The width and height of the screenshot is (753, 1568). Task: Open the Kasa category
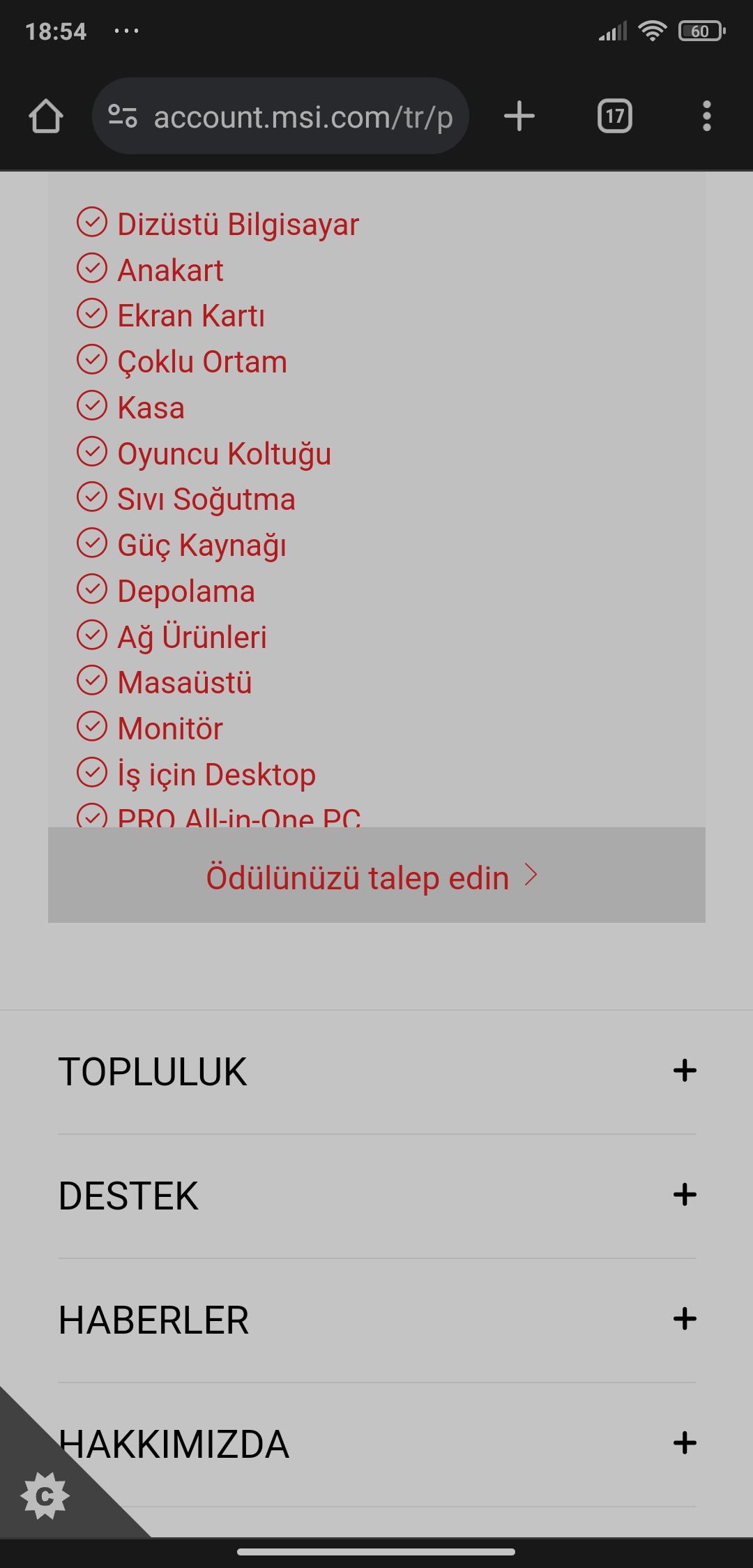151,408
